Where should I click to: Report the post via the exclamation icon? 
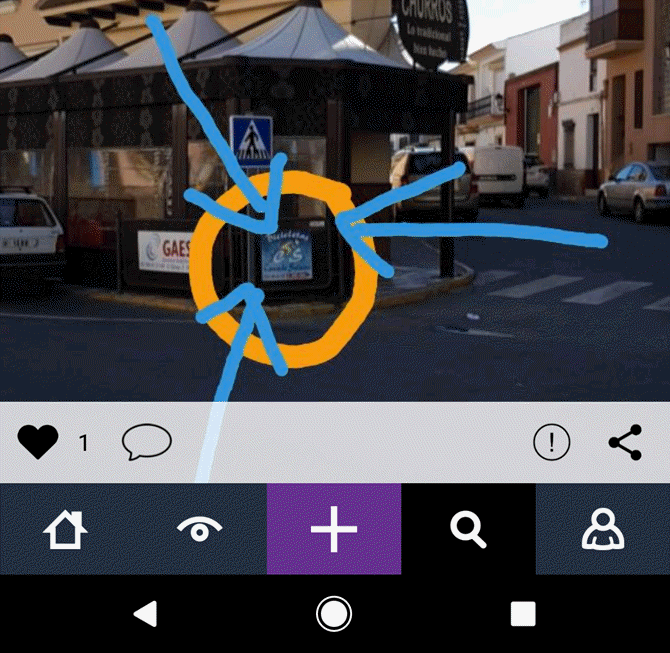coord(551,442)
